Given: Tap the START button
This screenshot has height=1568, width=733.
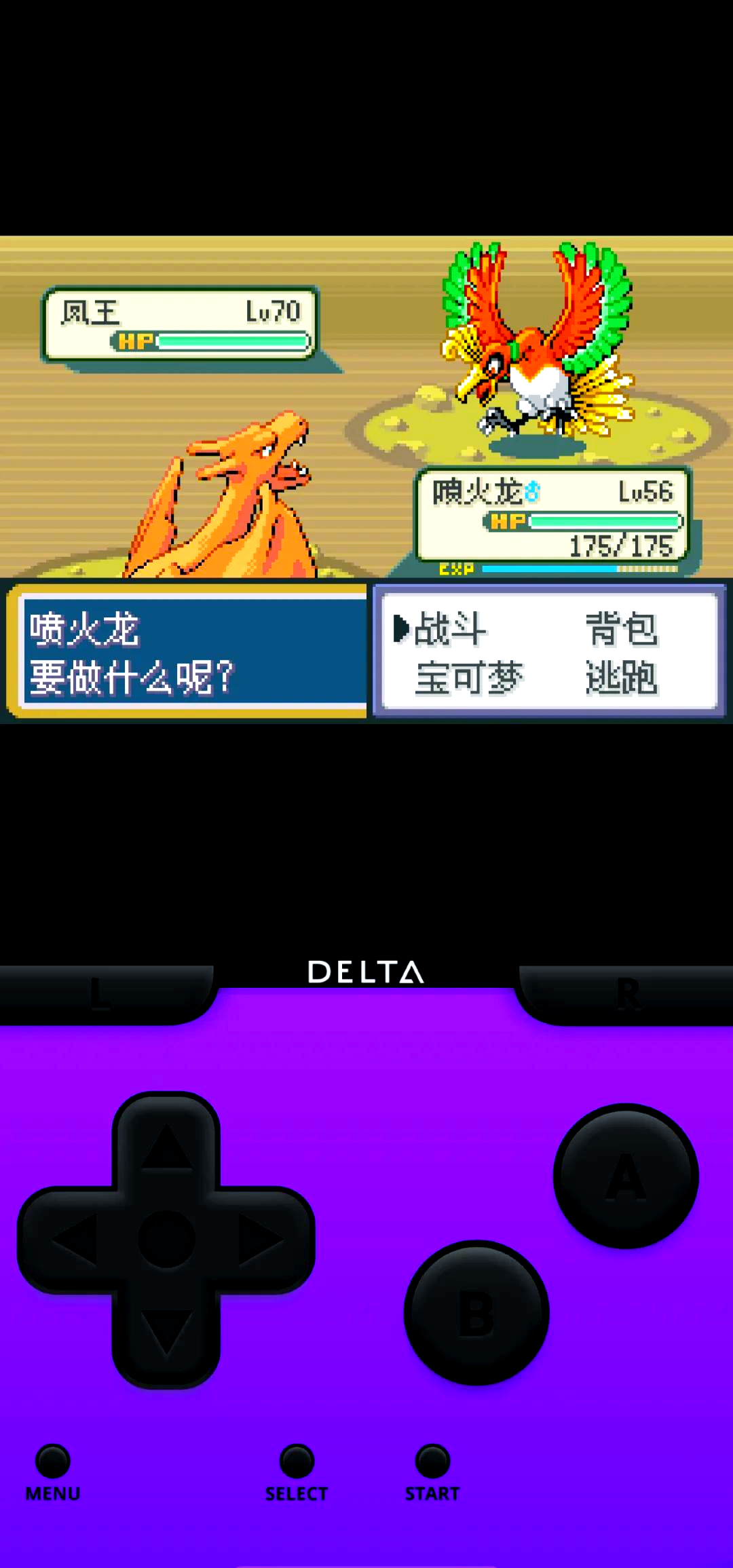Looking at the screenshot, I should click(x=432, y=1462).
